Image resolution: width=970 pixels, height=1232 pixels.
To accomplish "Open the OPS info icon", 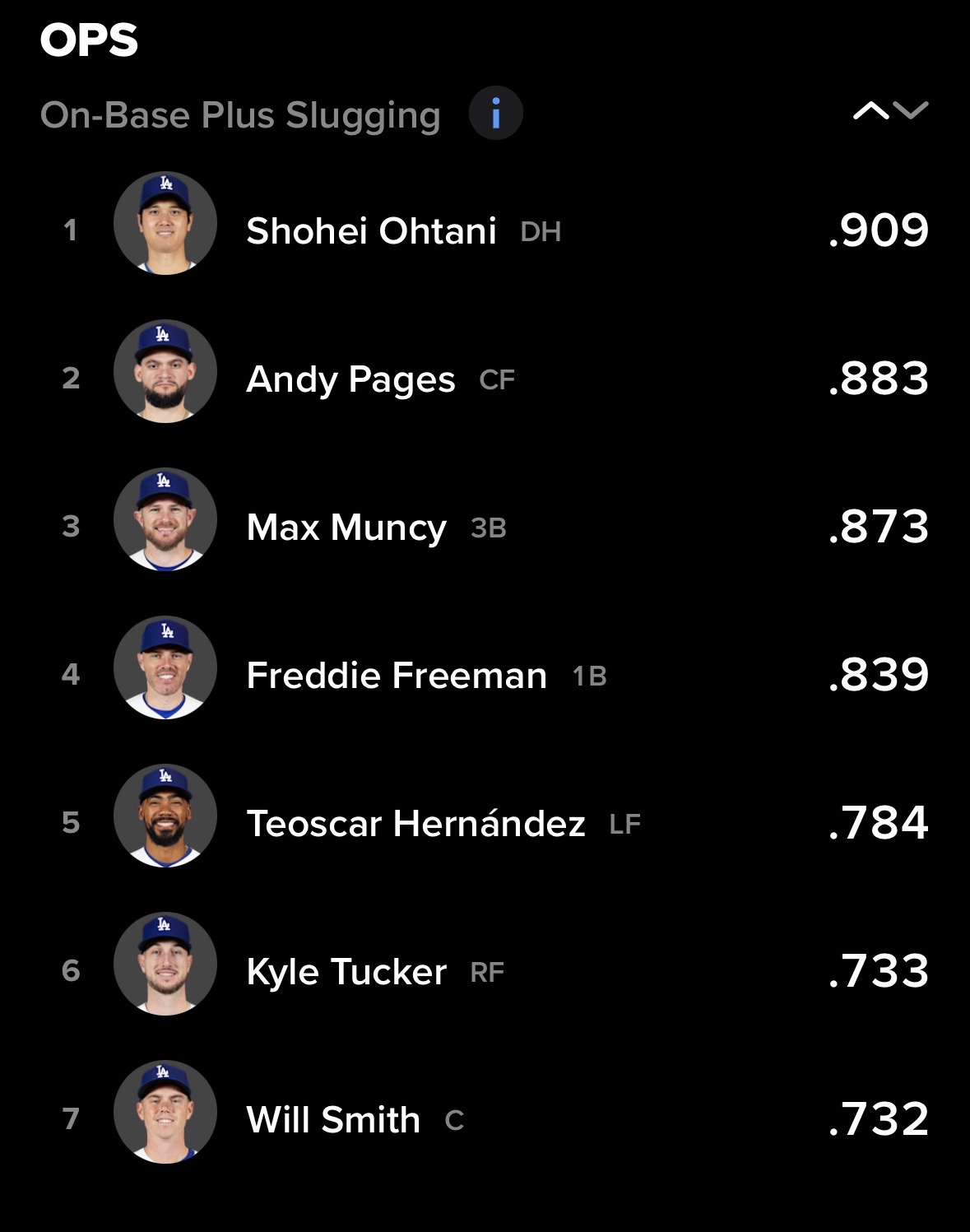I will pyautogui.click(x=495, y=114).
